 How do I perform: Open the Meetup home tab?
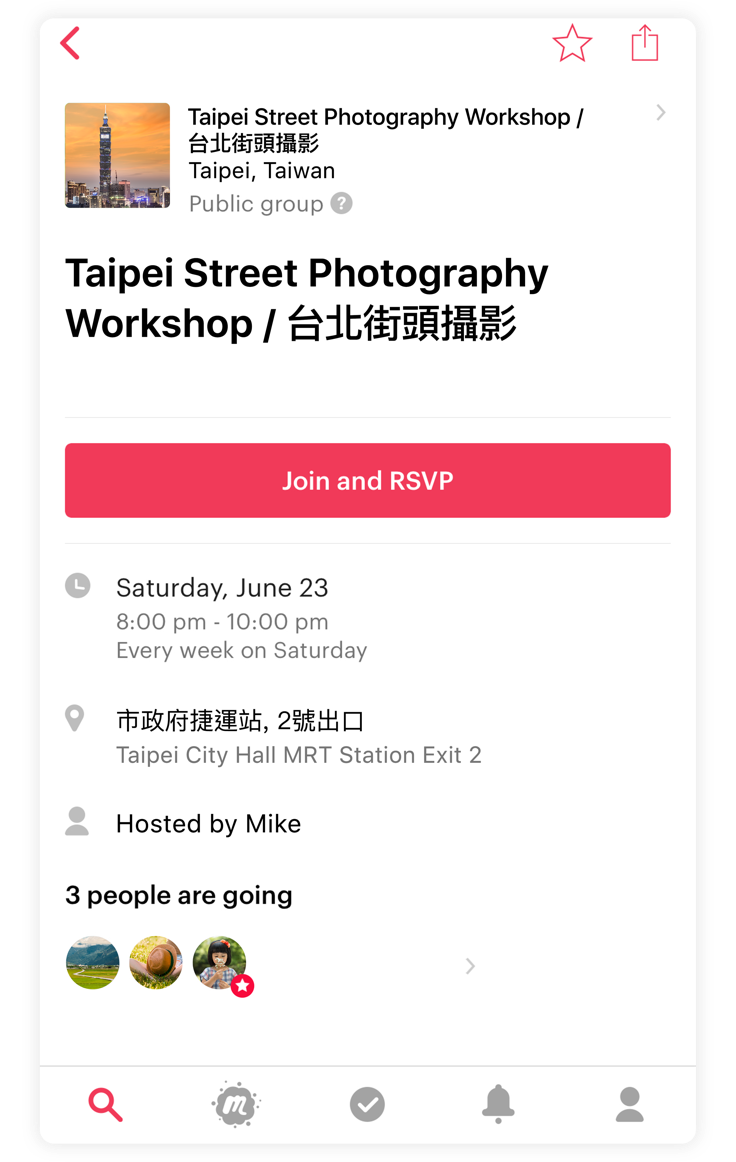pos(236,1104)
